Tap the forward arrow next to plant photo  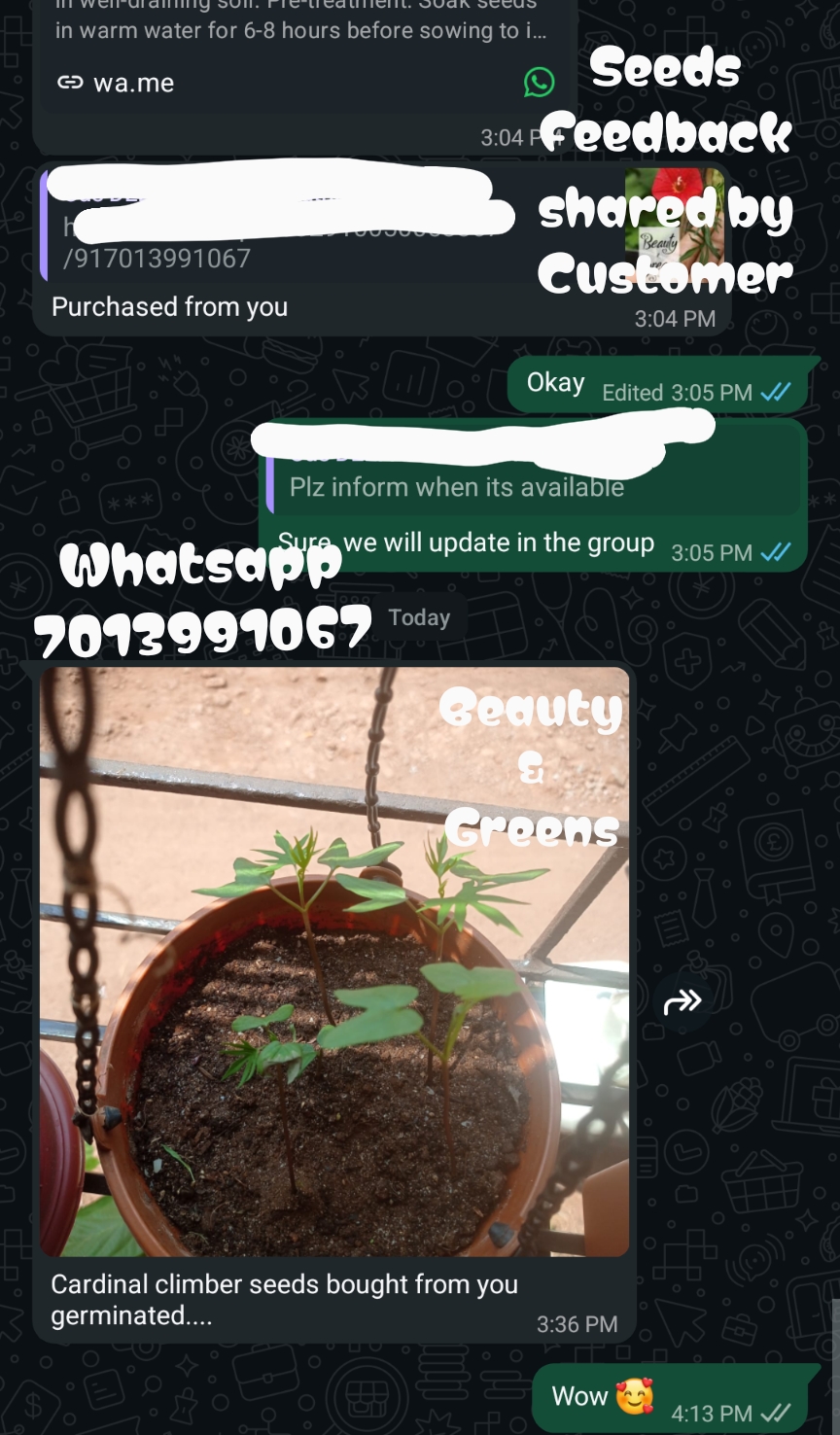[x=682, y=999]
